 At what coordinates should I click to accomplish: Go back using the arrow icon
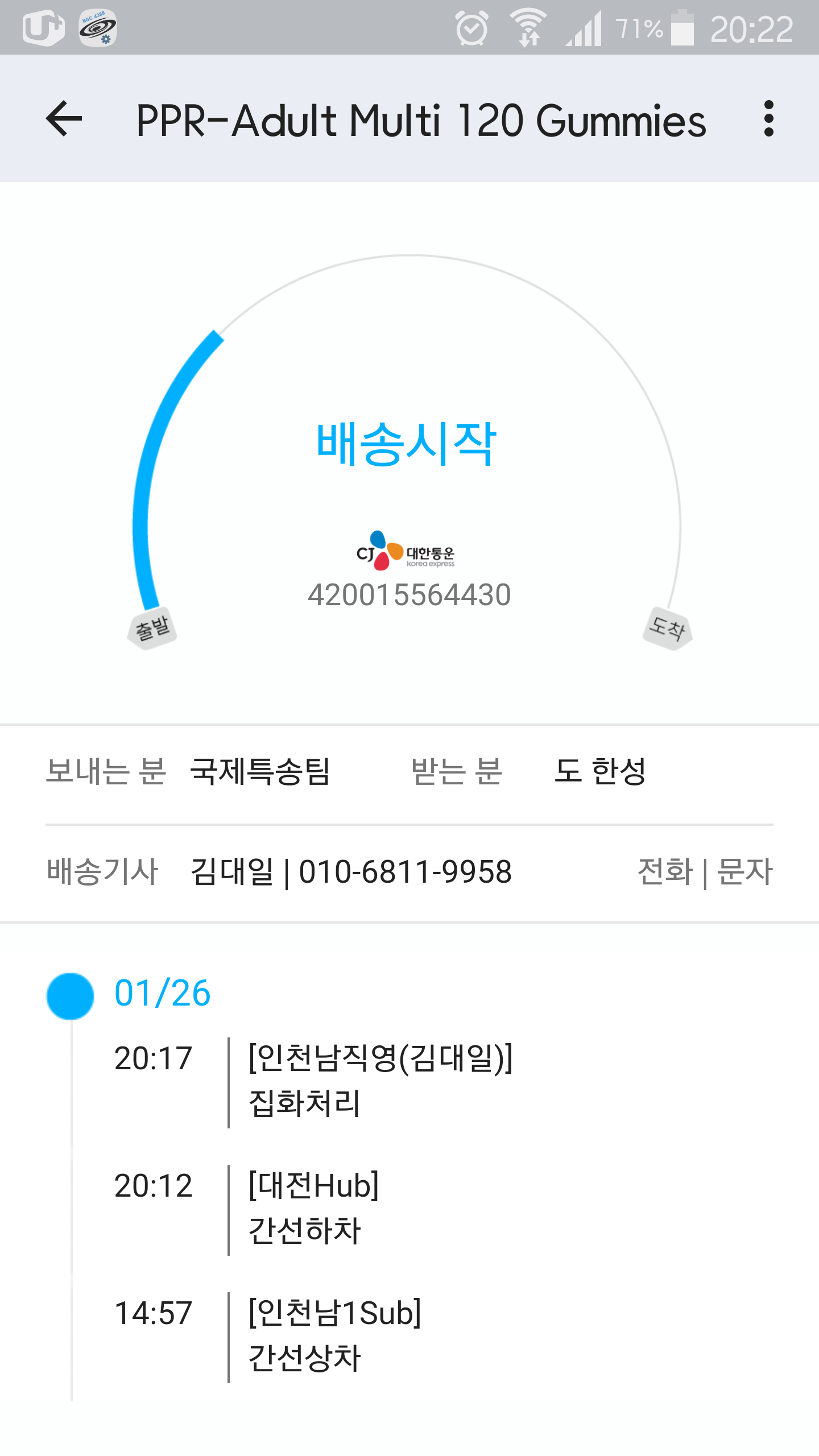click(x=64, y=119)
